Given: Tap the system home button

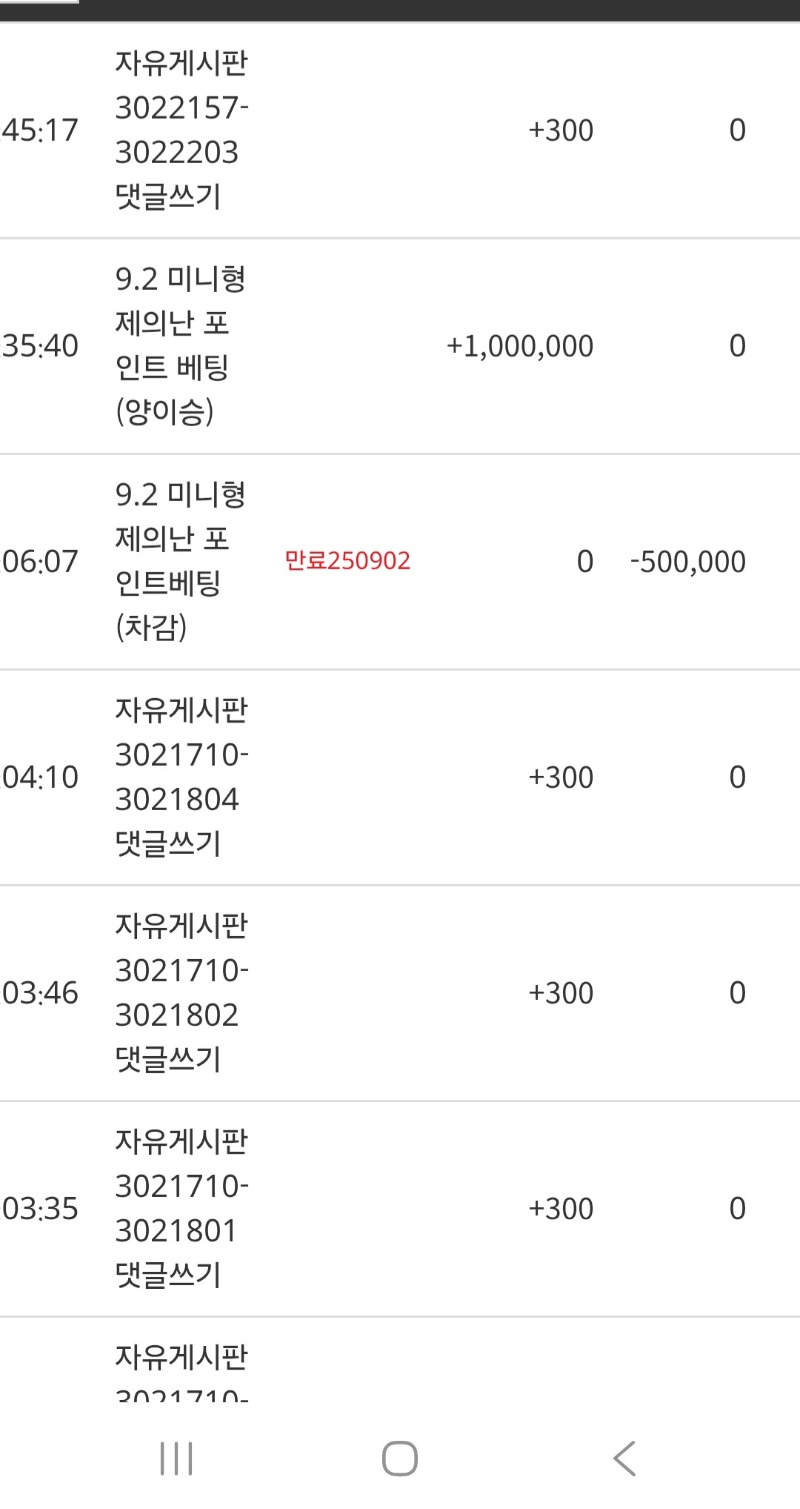Looking at the screenshot, I should click(400, 1458).
